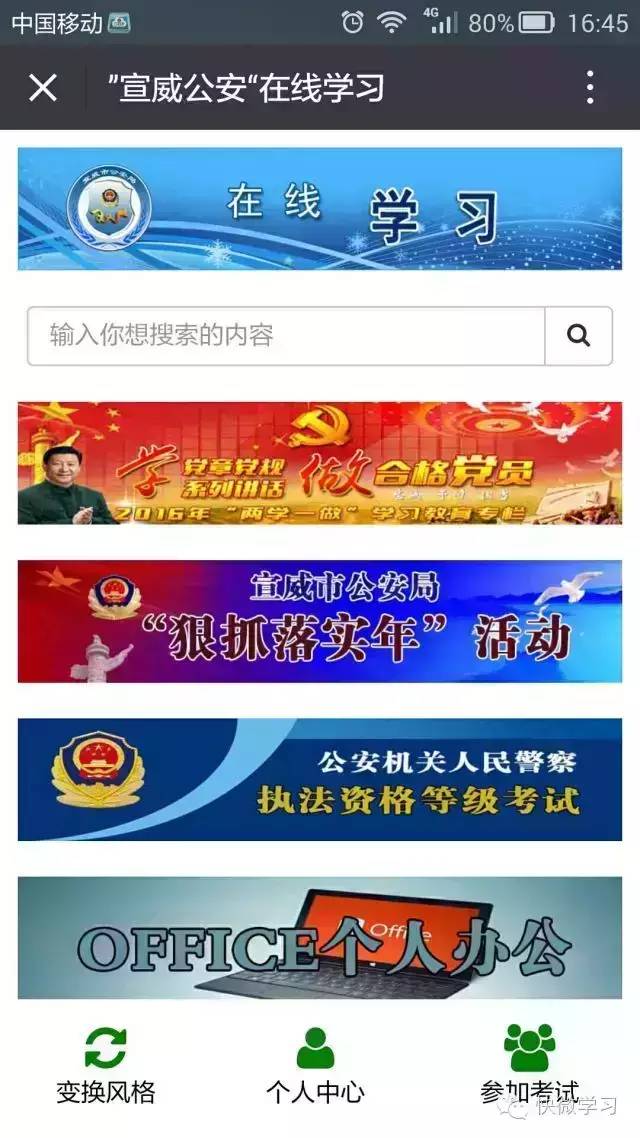This screenshot has width=640, height=1138.
Task: Go to 个人中心
Action: tap(315, 1065)
